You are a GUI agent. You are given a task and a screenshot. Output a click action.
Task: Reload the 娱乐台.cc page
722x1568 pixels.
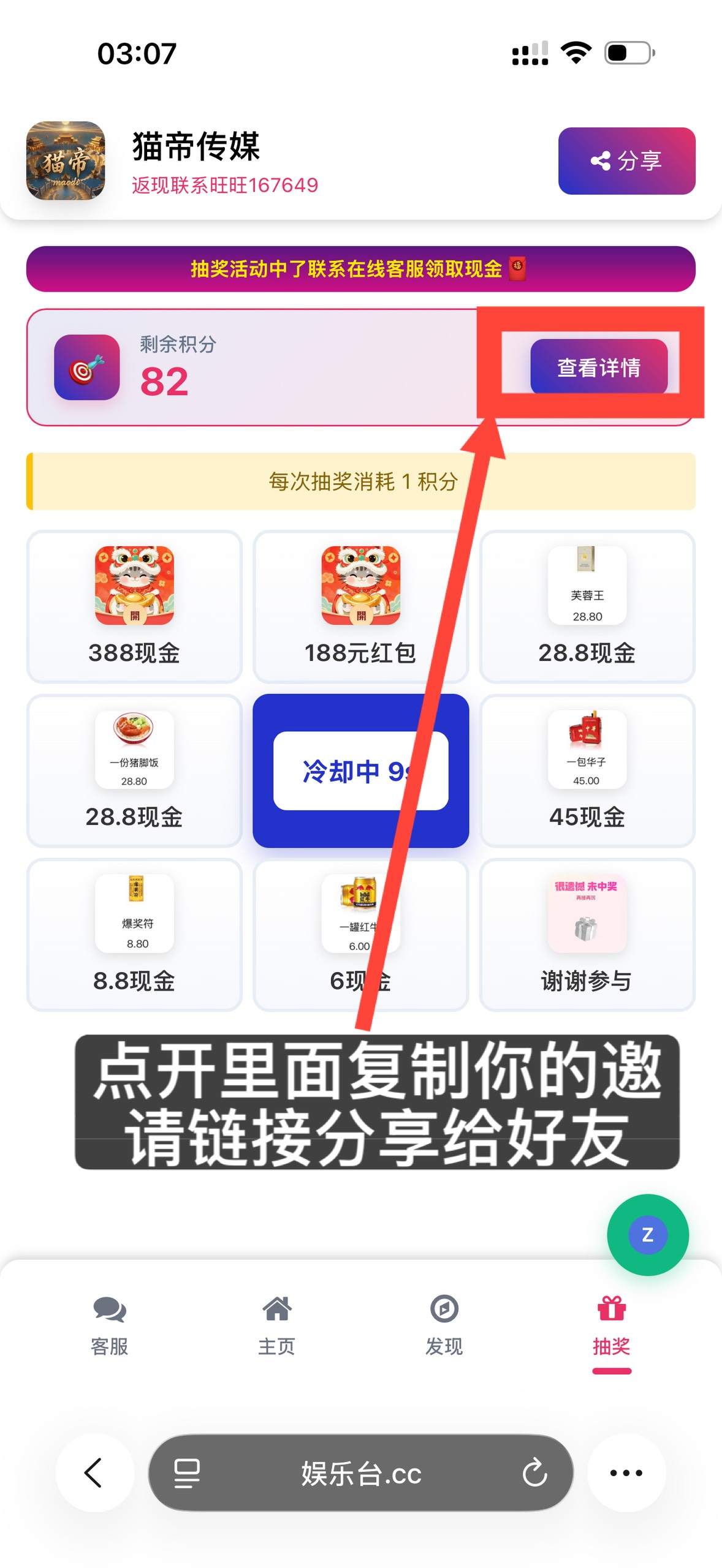[x=534, y=1472]
